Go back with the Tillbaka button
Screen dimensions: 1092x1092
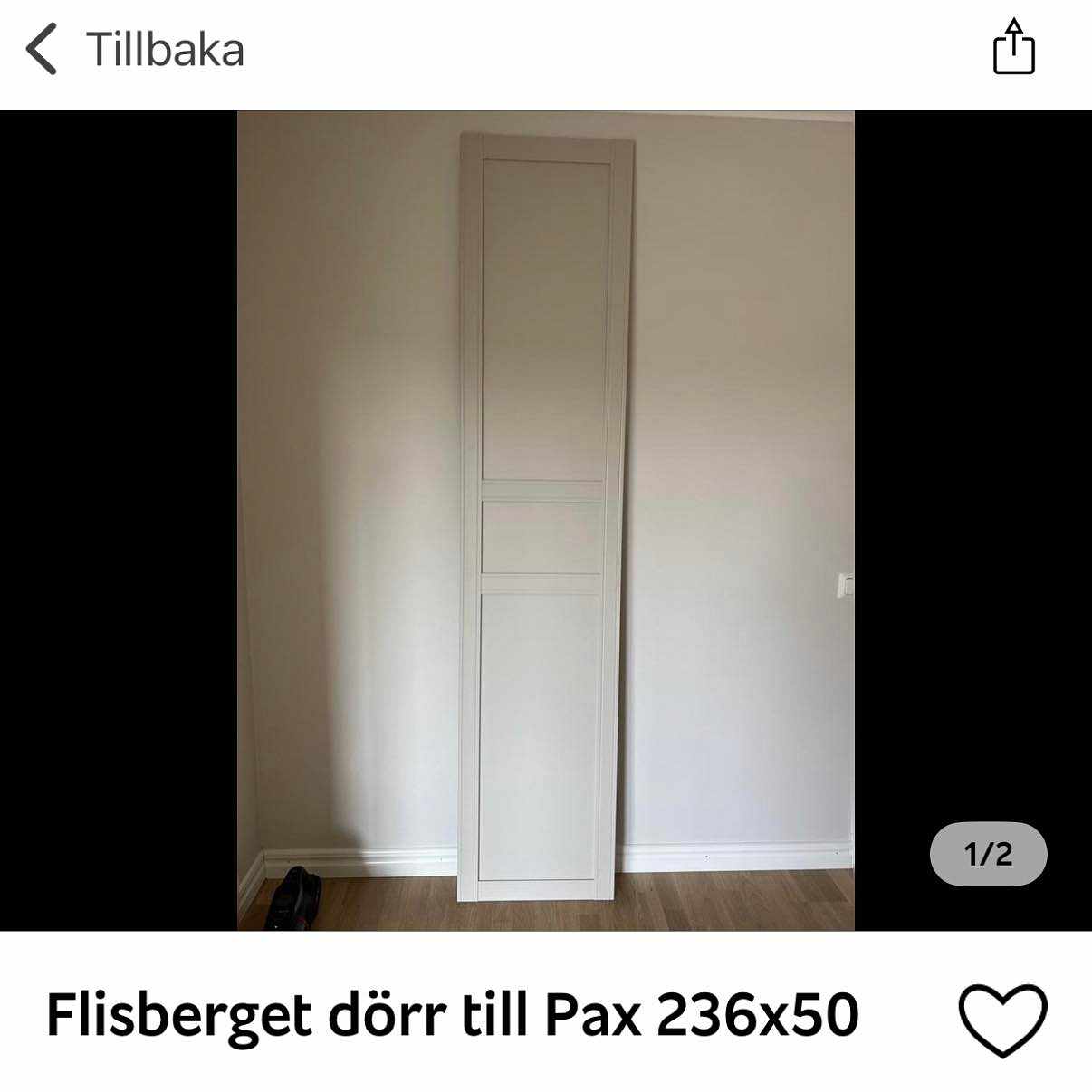click(136, 49)
